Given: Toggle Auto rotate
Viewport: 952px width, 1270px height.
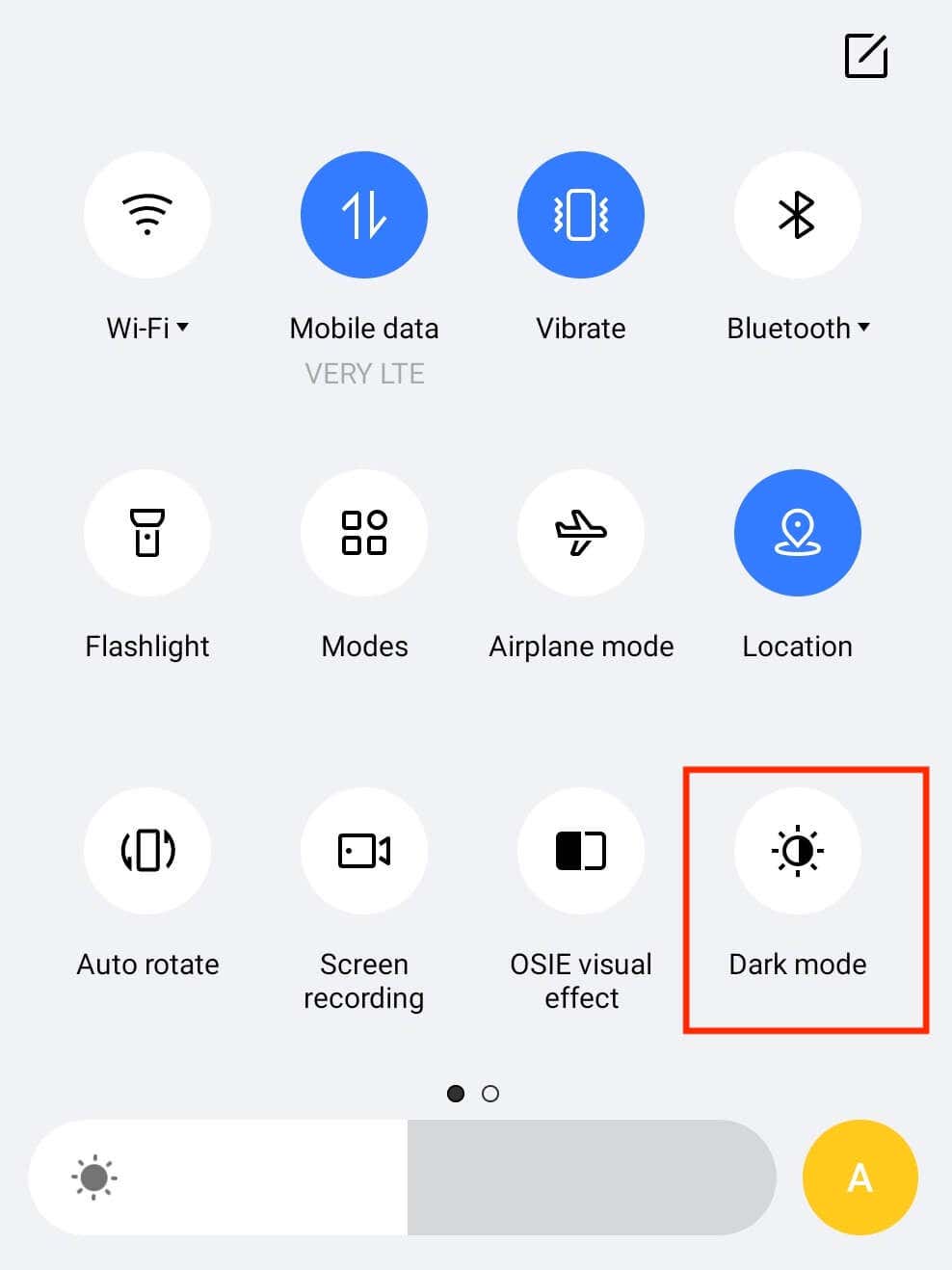Looking at the screenshot, I should click(147, 850).
